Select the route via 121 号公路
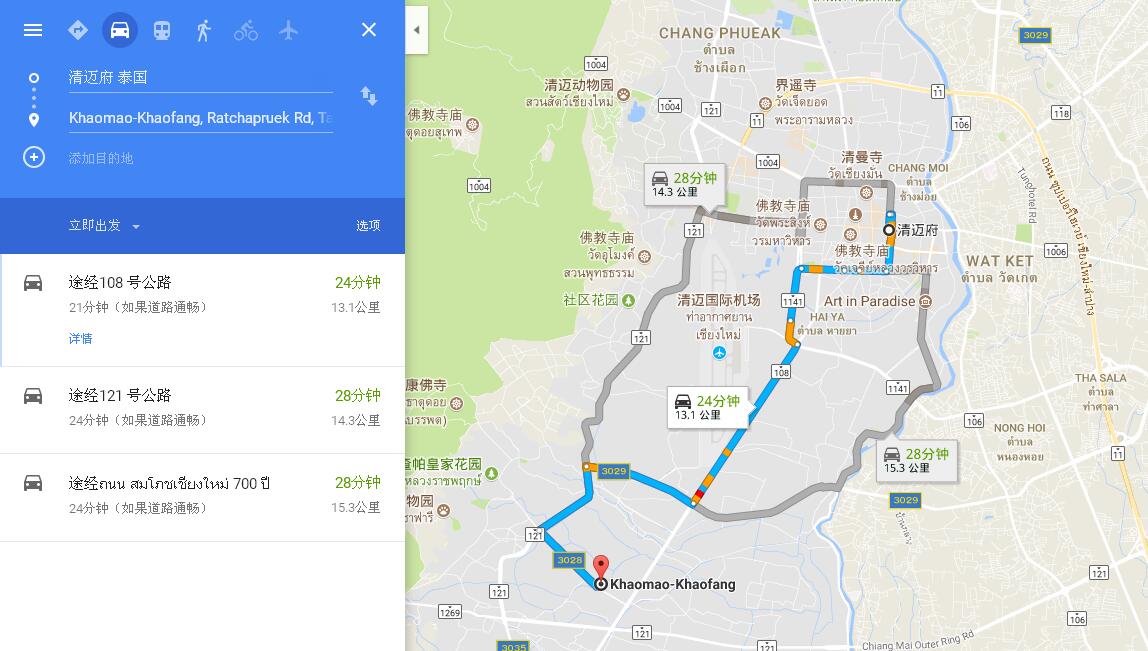1148x651 pixels. coord(202,408)
